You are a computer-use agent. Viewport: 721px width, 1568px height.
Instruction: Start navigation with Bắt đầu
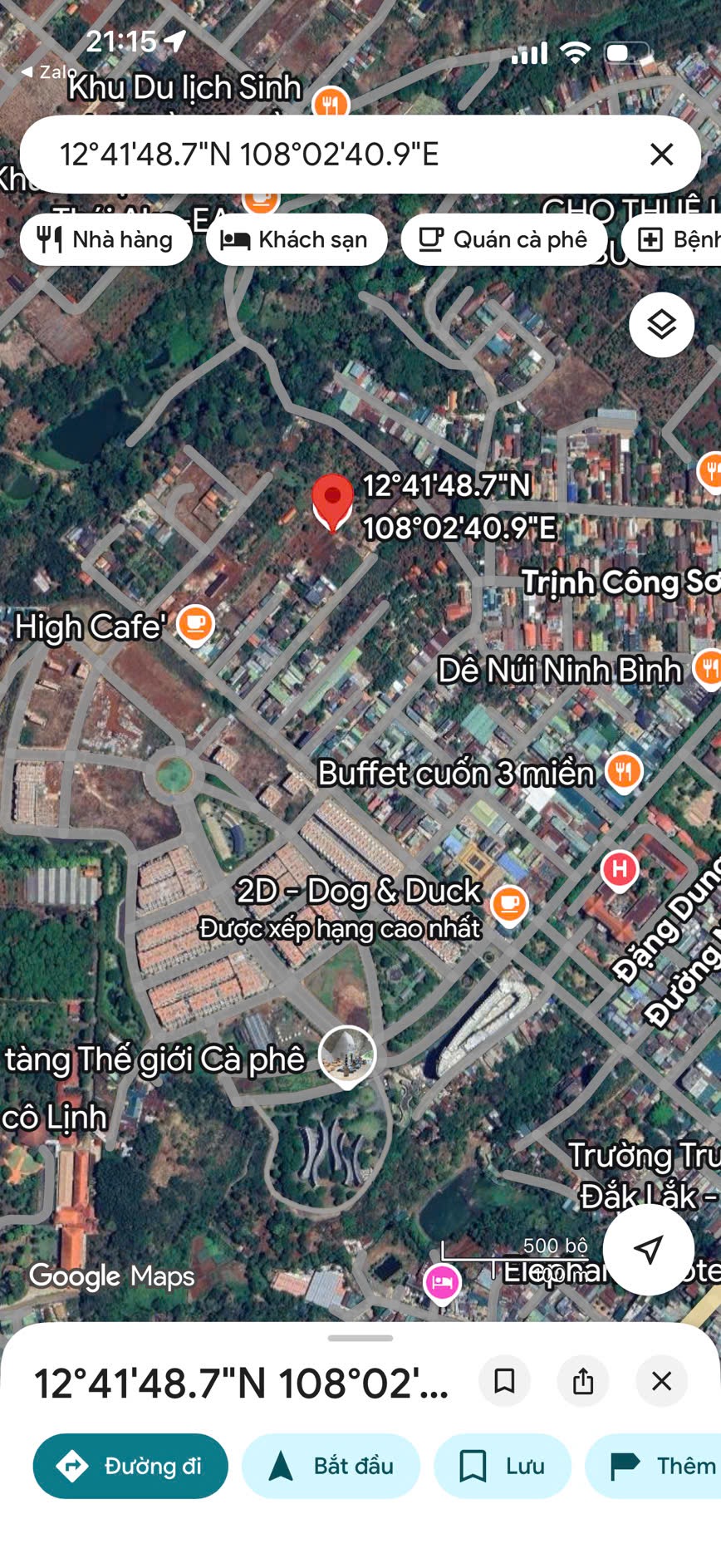(x=331, y=1466)
